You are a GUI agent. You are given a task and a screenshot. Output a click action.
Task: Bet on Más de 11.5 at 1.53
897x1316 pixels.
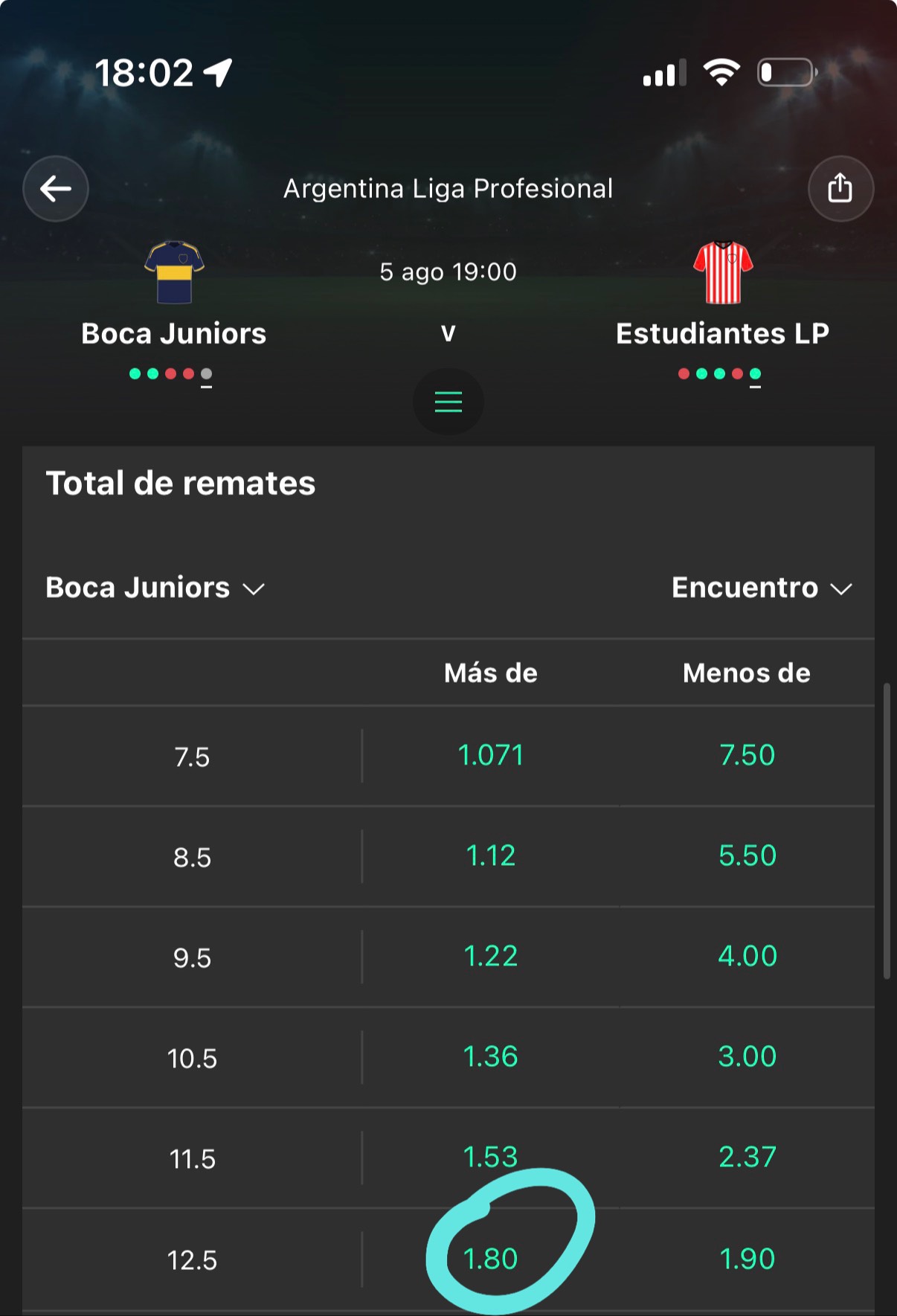pyautogui.click(x=491, y=1158)
